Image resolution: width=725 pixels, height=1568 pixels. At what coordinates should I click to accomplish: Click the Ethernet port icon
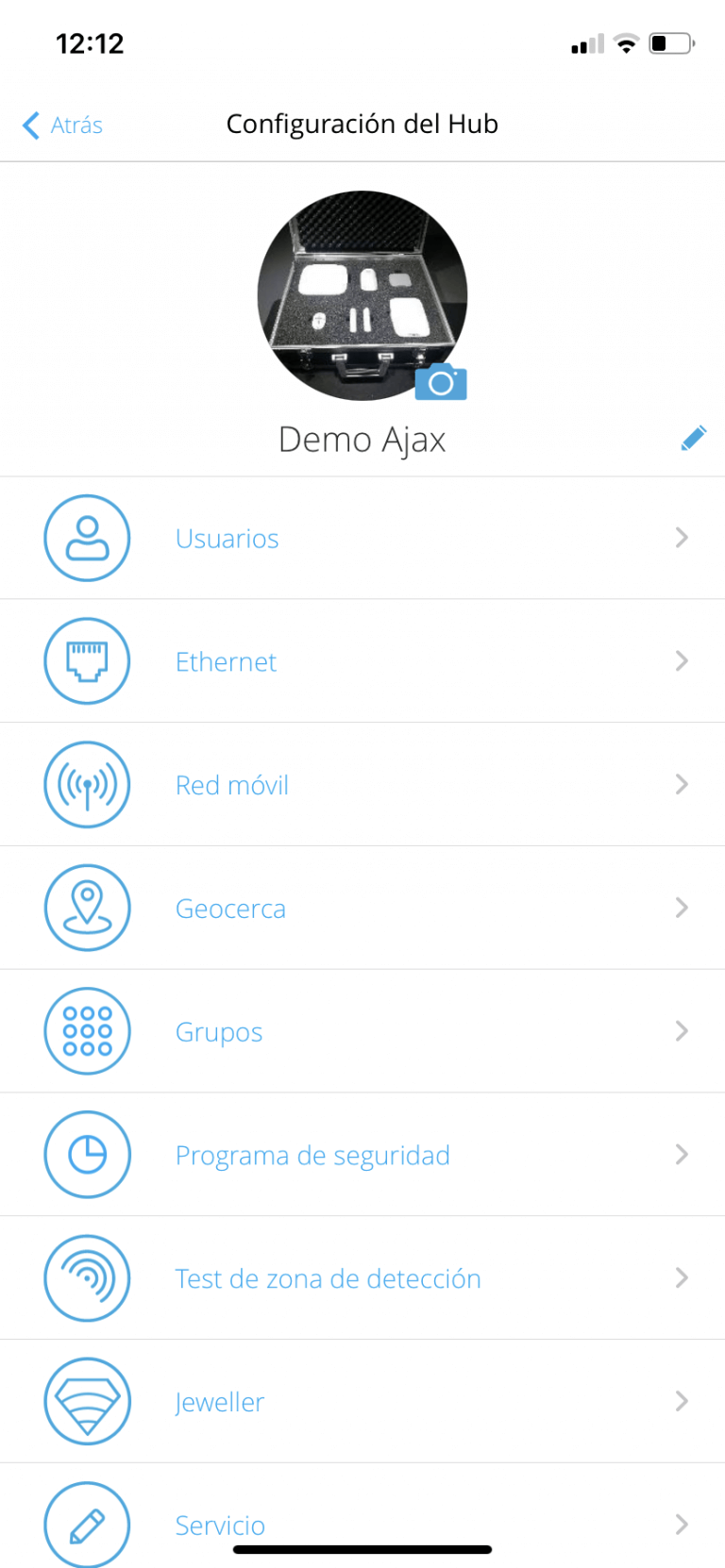click(x=87, y=660)
